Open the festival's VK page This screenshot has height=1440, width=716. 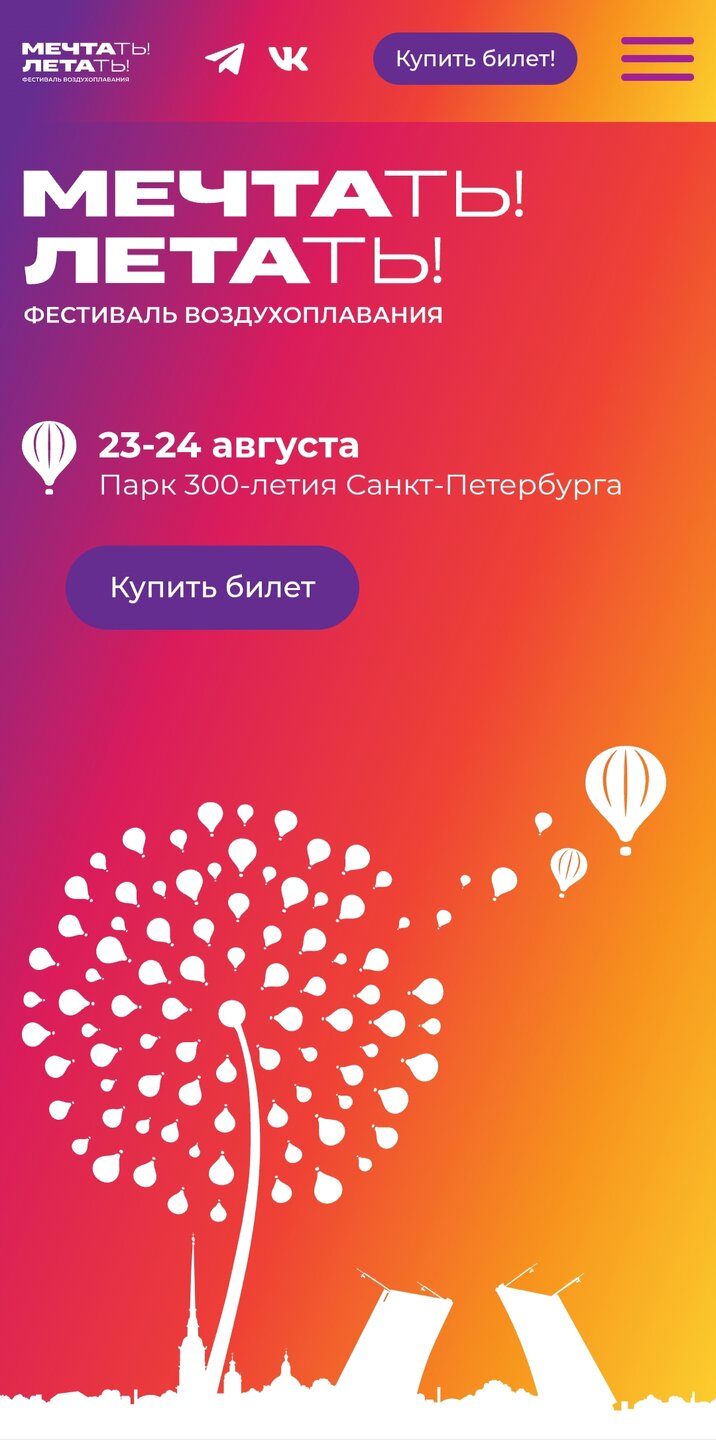point(288,59)
